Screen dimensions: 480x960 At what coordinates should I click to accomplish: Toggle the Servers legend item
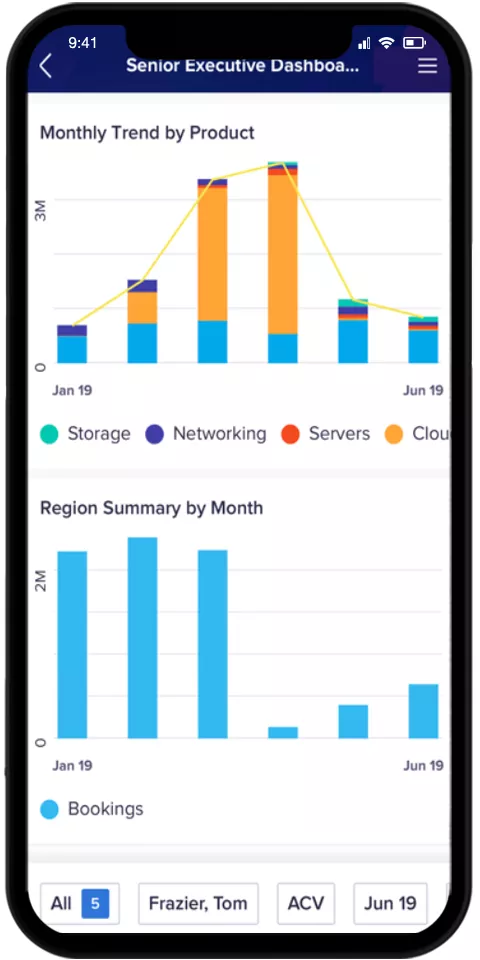(326, 434)
